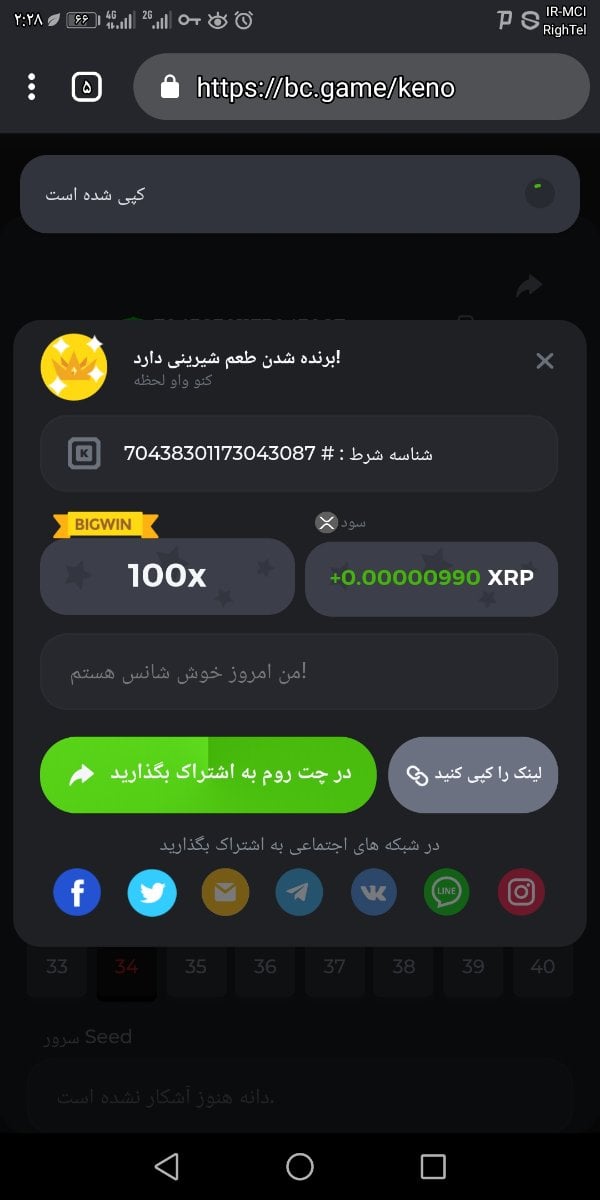The width and height of the screenshot is (600, 1200).
Task: Share the win on LINE
Action: [446, 892]
